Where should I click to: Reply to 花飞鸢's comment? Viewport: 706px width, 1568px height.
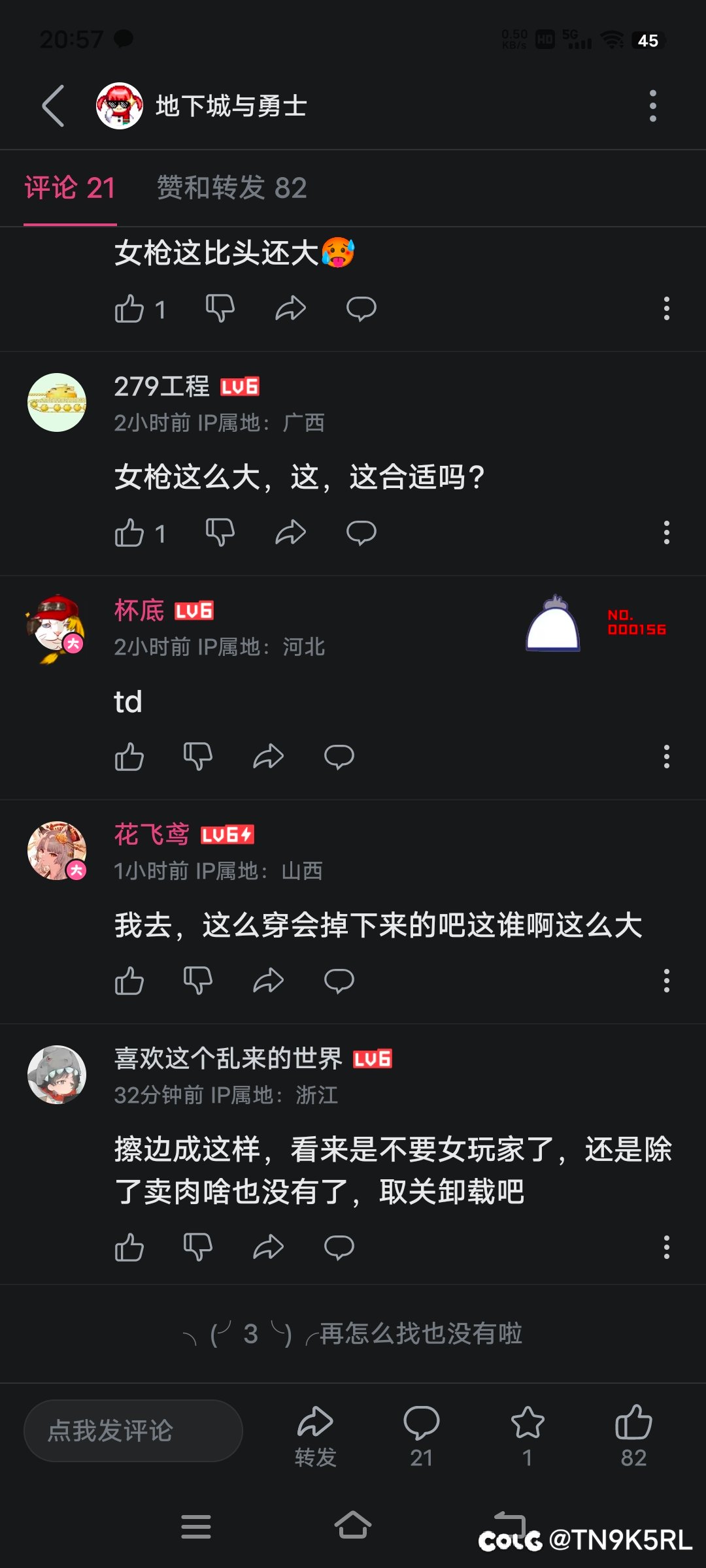click(339, 981)
